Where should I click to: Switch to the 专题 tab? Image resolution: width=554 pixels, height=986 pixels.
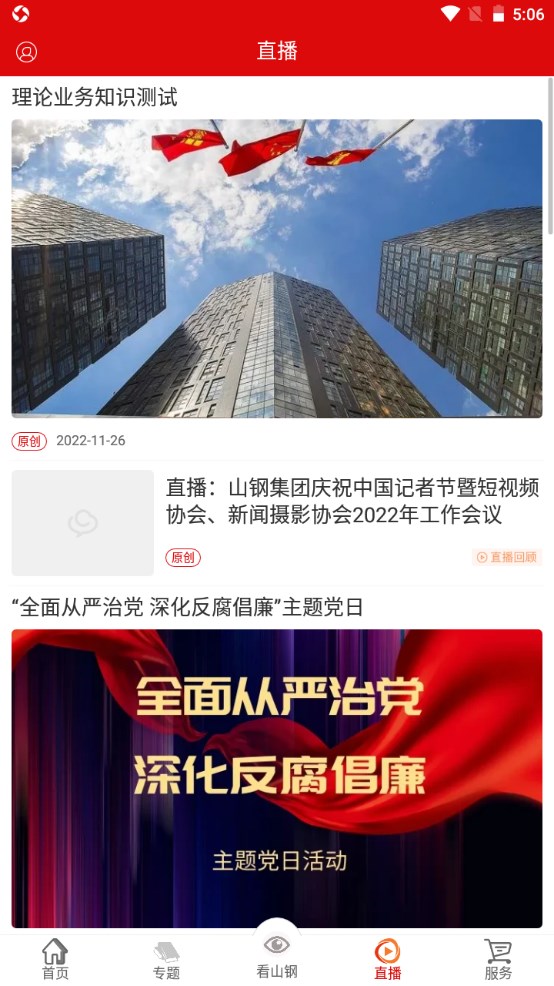[x=166, y=960]
